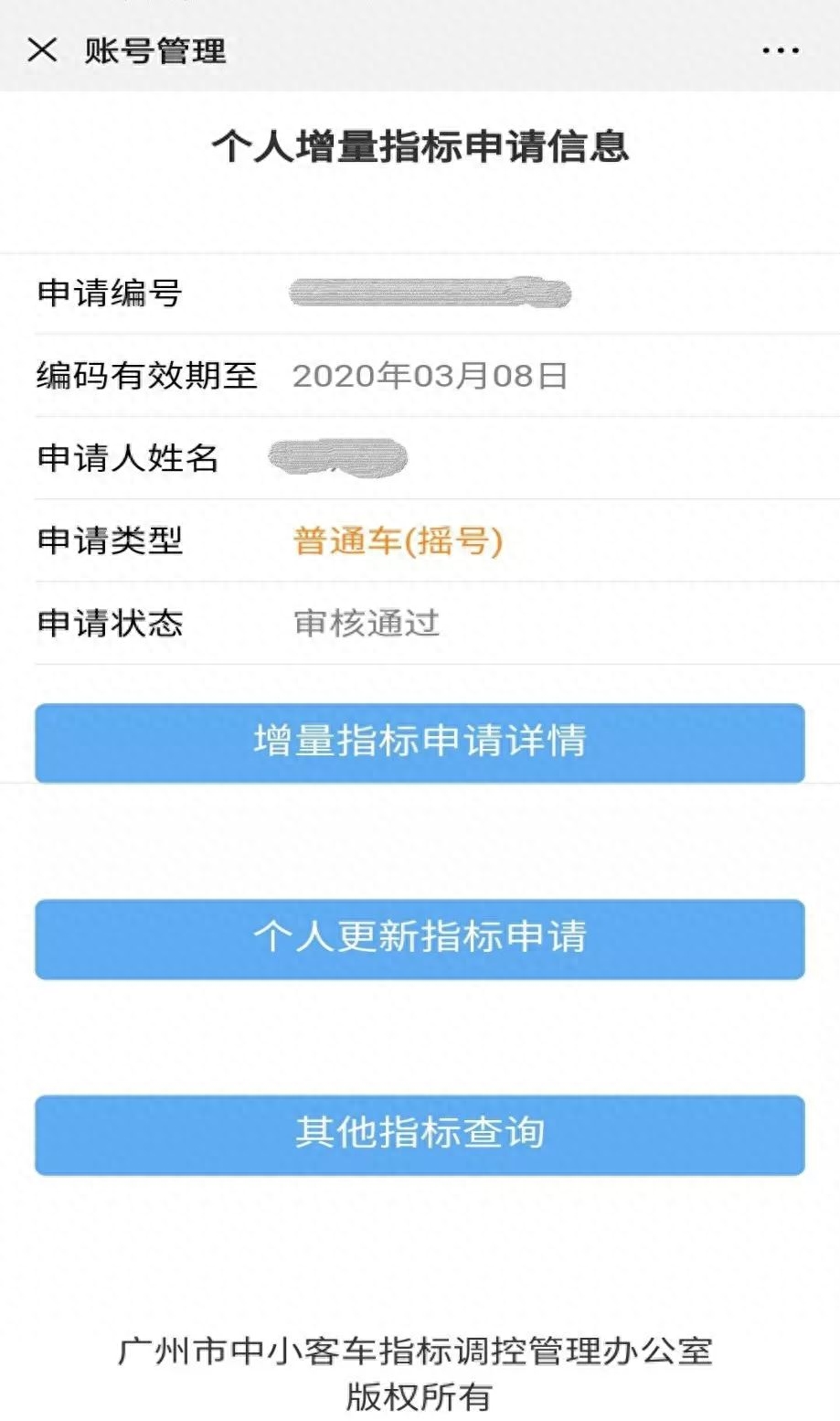Open 增量指标申请详情
Screen dimensions: 840x1421
pos(420,743)
